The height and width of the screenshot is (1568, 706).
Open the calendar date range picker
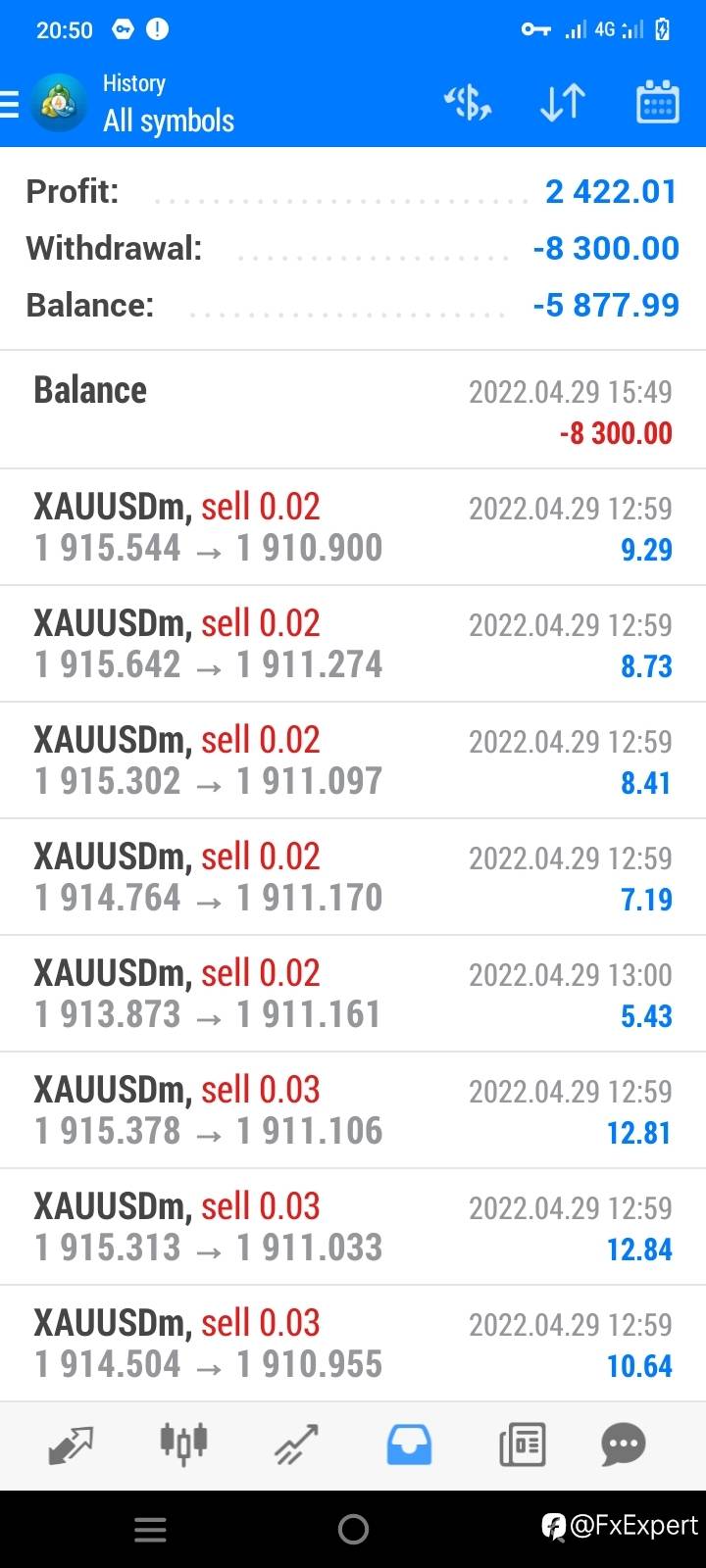point(657,103)
